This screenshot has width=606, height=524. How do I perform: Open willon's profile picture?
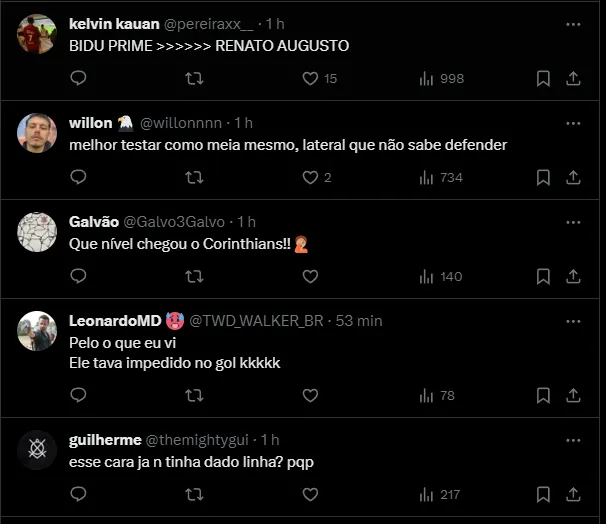tap(37, 133)
